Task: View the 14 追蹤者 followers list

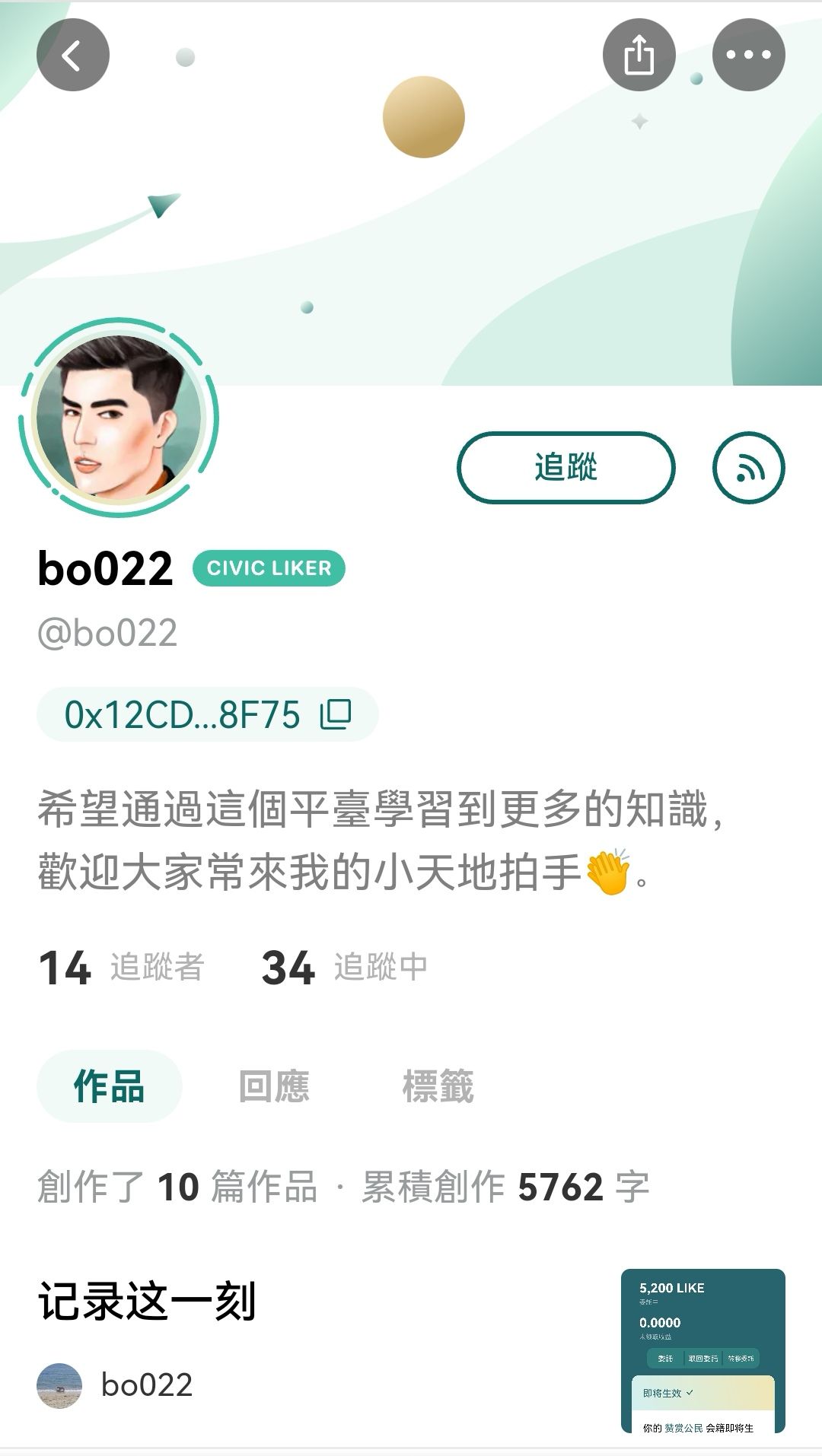Action: (122, 967)
